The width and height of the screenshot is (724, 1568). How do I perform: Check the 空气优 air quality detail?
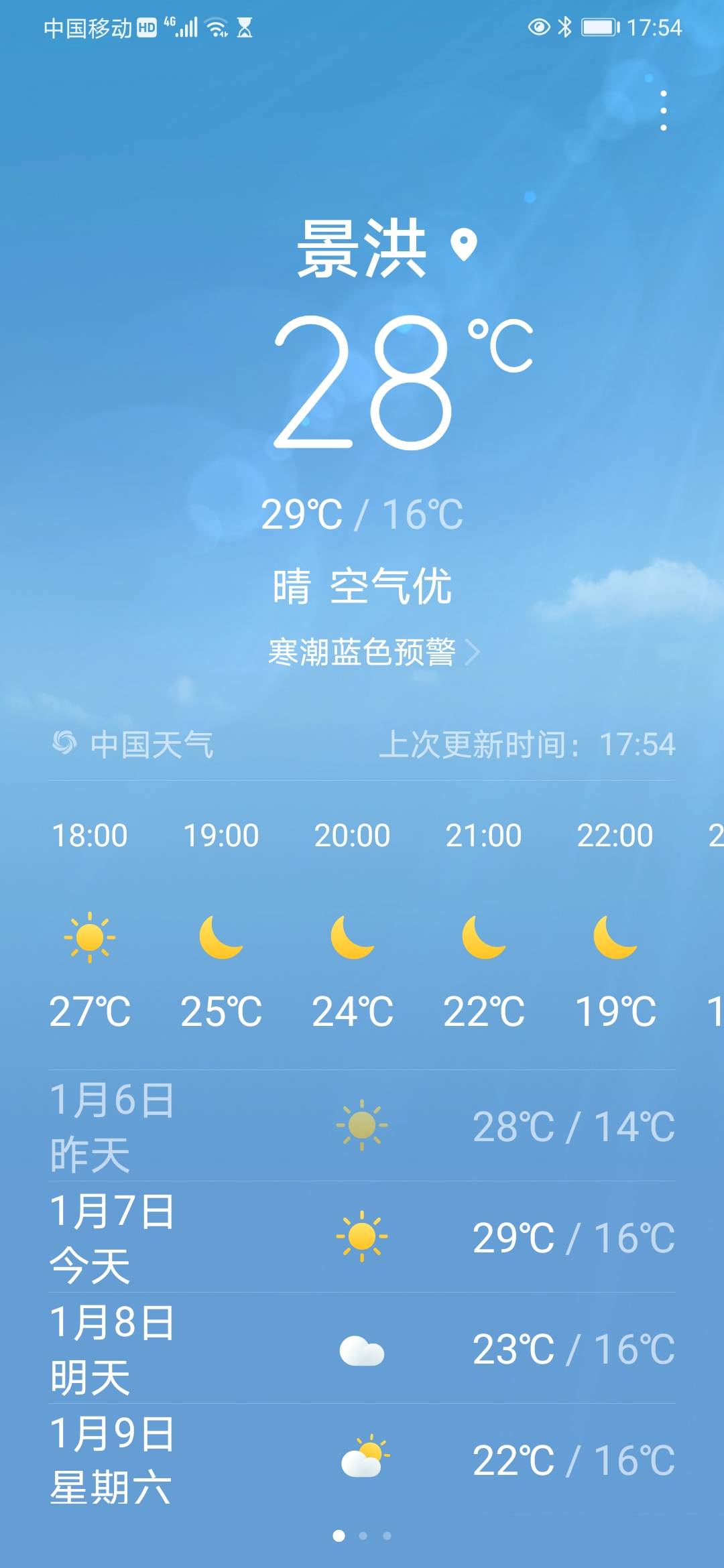(x=391, y=586)
